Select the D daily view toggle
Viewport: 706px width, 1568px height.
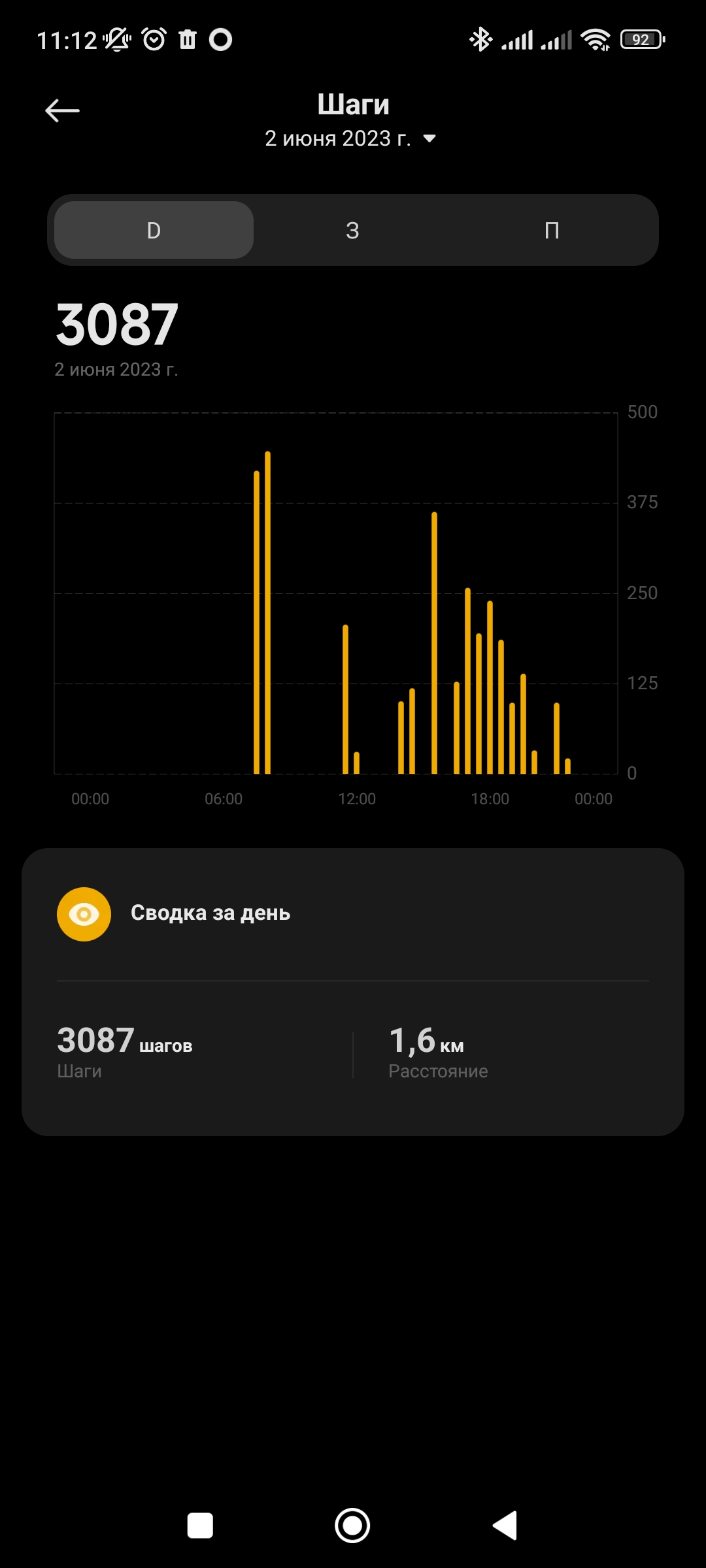pos(152,230)
